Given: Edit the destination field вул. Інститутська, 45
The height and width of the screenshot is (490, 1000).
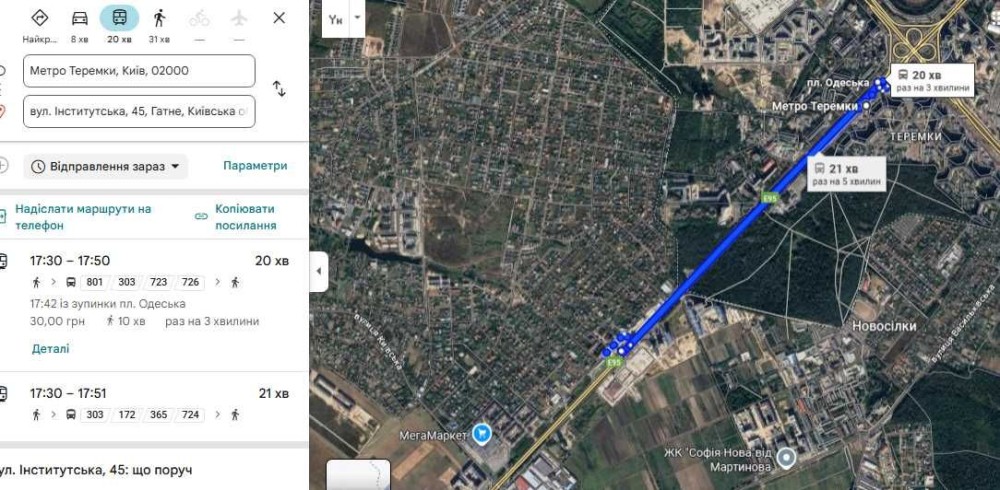Looking at the screenshot, I should [138, 111].
